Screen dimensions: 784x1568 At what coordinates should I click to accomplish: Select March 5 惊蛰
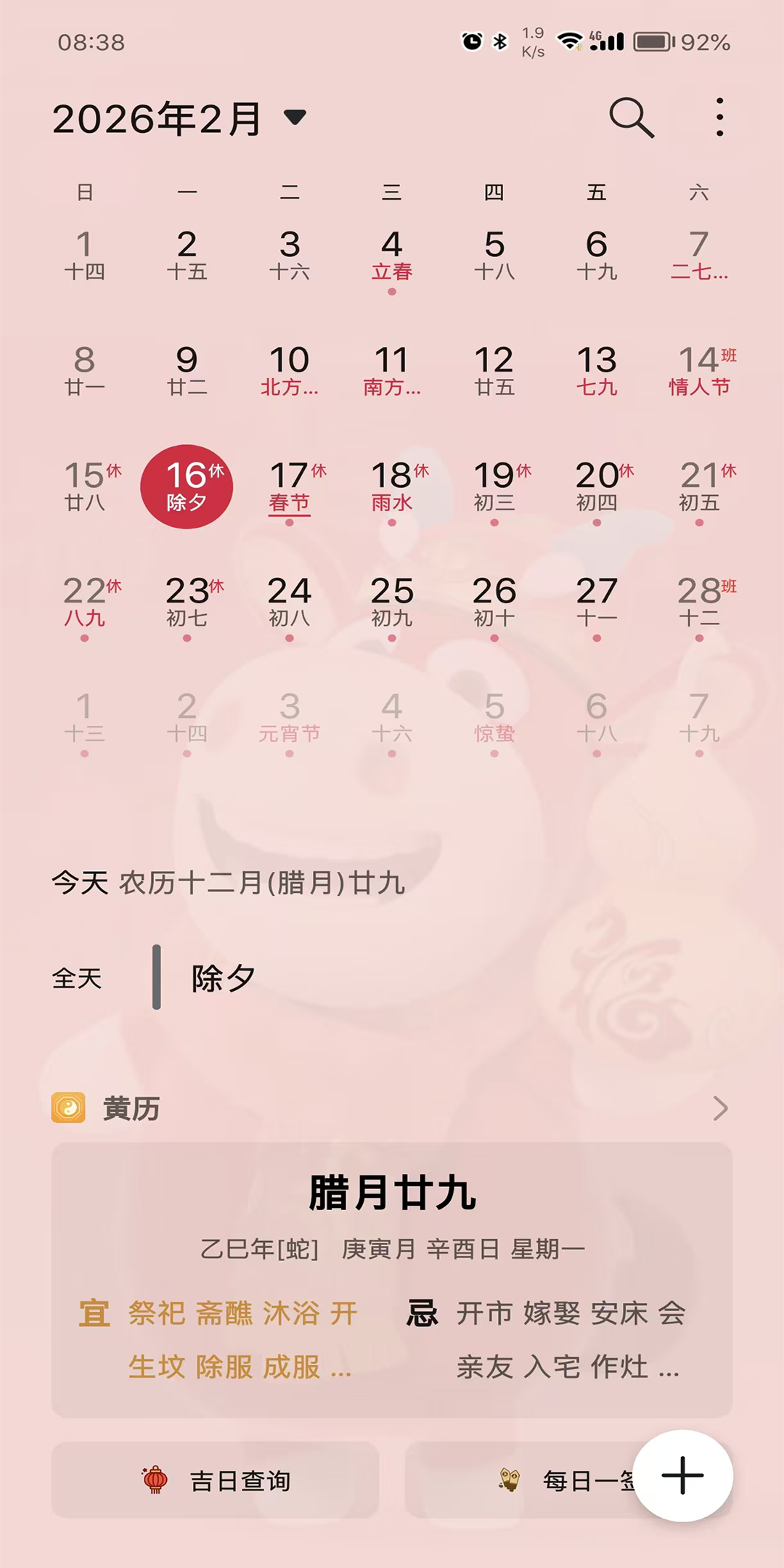click(x=494, y=717)
